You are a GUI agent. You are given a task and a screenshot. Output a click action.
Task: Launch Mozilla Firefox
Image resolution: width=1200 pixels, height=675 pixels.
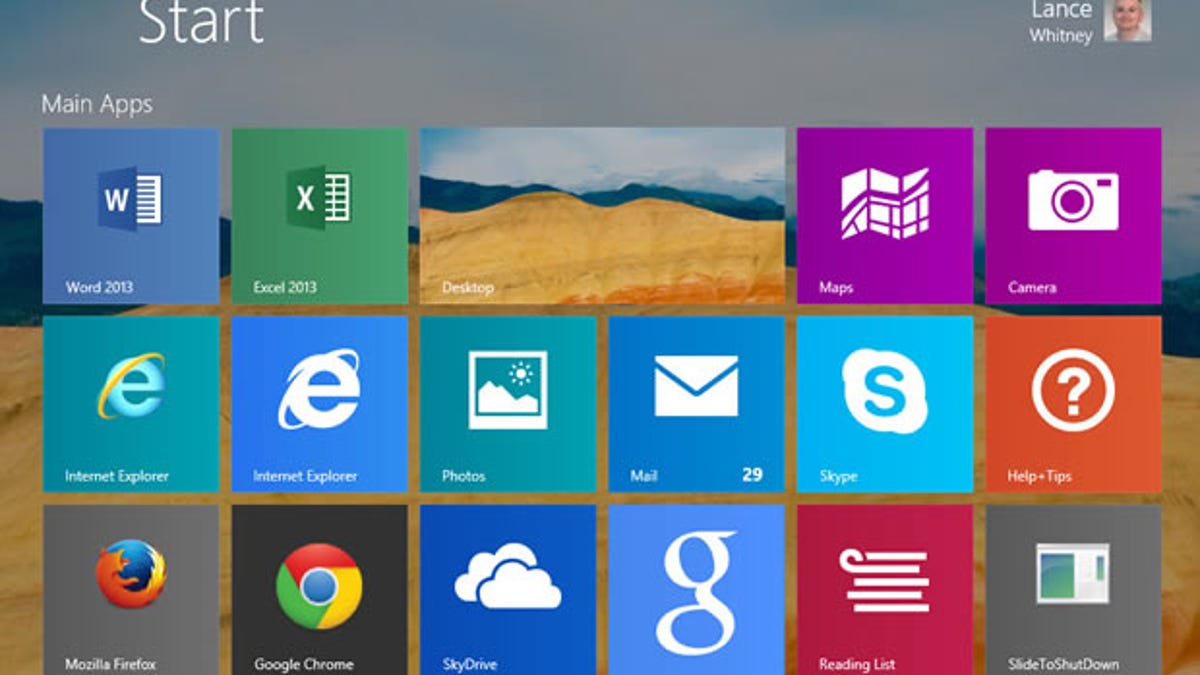pos(131,590)
